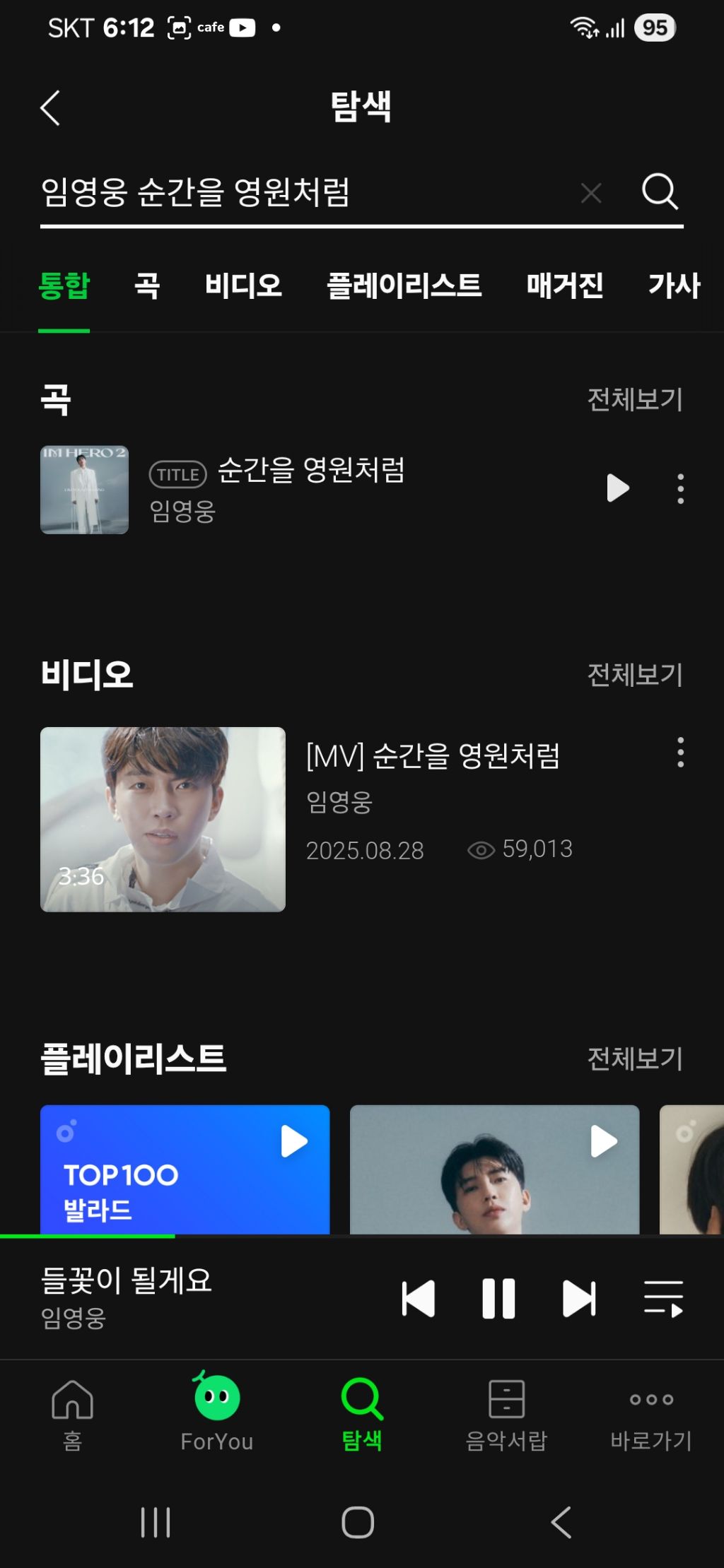View all results in the 곡 section
Viewport: 724px width, 1568px height.
(x=634, y=400)
